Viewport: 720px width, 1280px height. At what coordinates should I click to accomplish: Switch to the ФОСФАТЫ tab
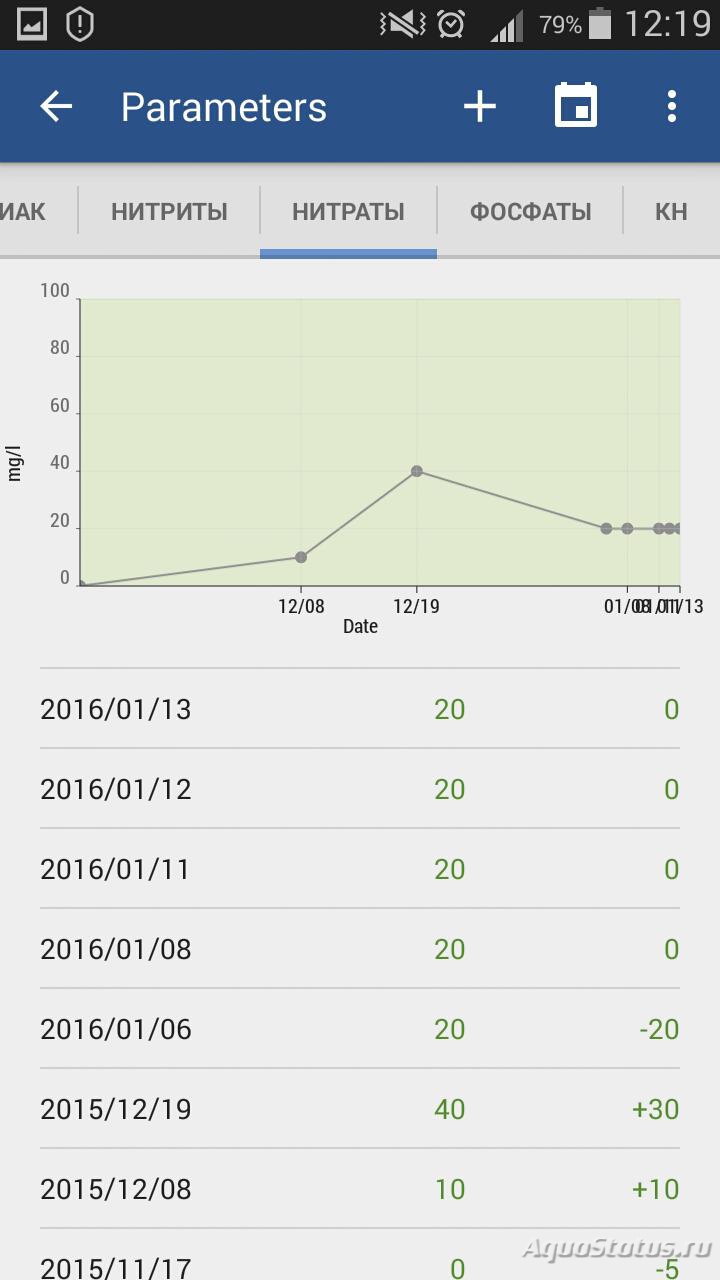click(x=530, y=212)
